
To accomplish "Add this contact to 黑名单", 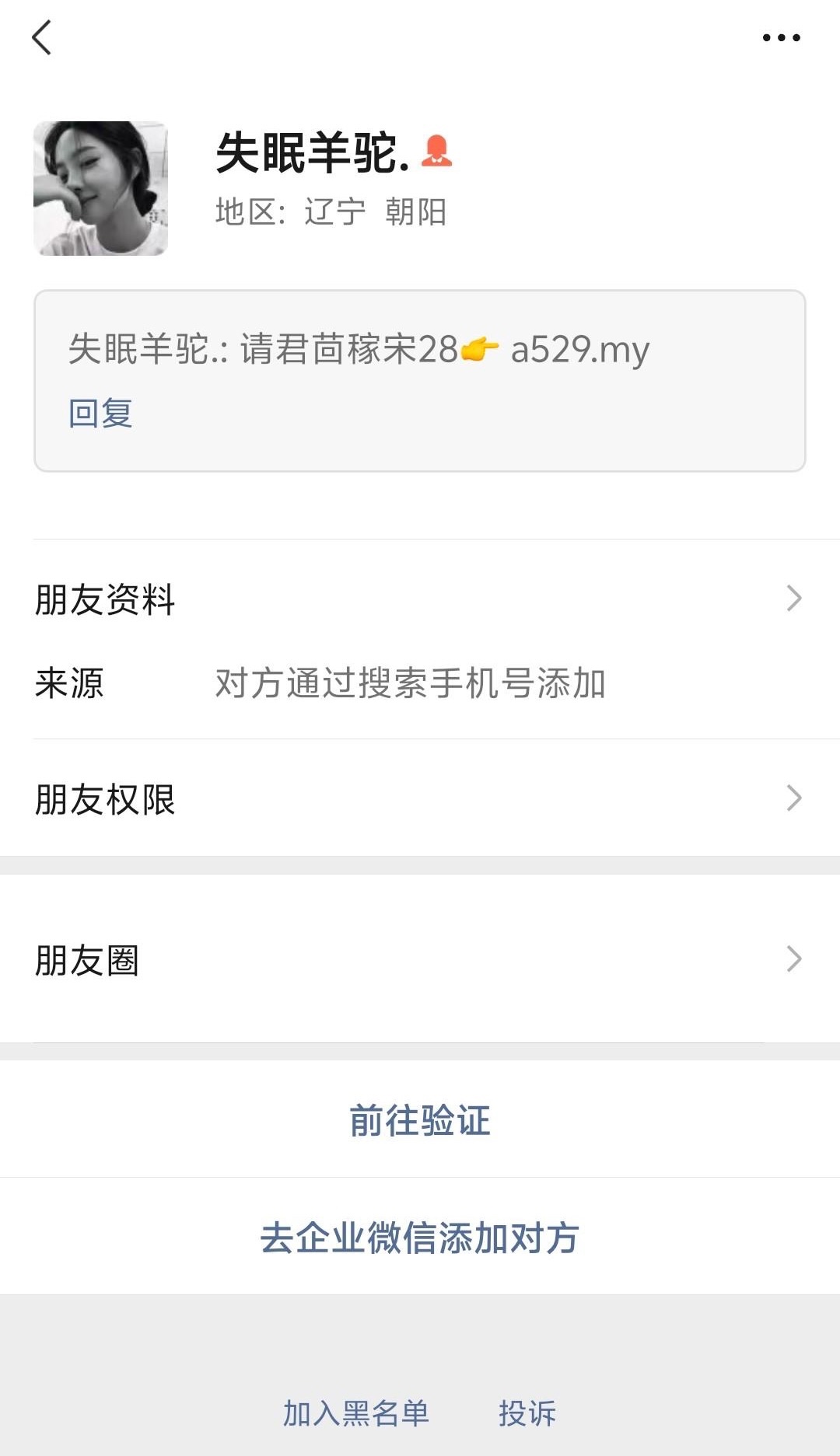I will click(x=355, y=1412).
